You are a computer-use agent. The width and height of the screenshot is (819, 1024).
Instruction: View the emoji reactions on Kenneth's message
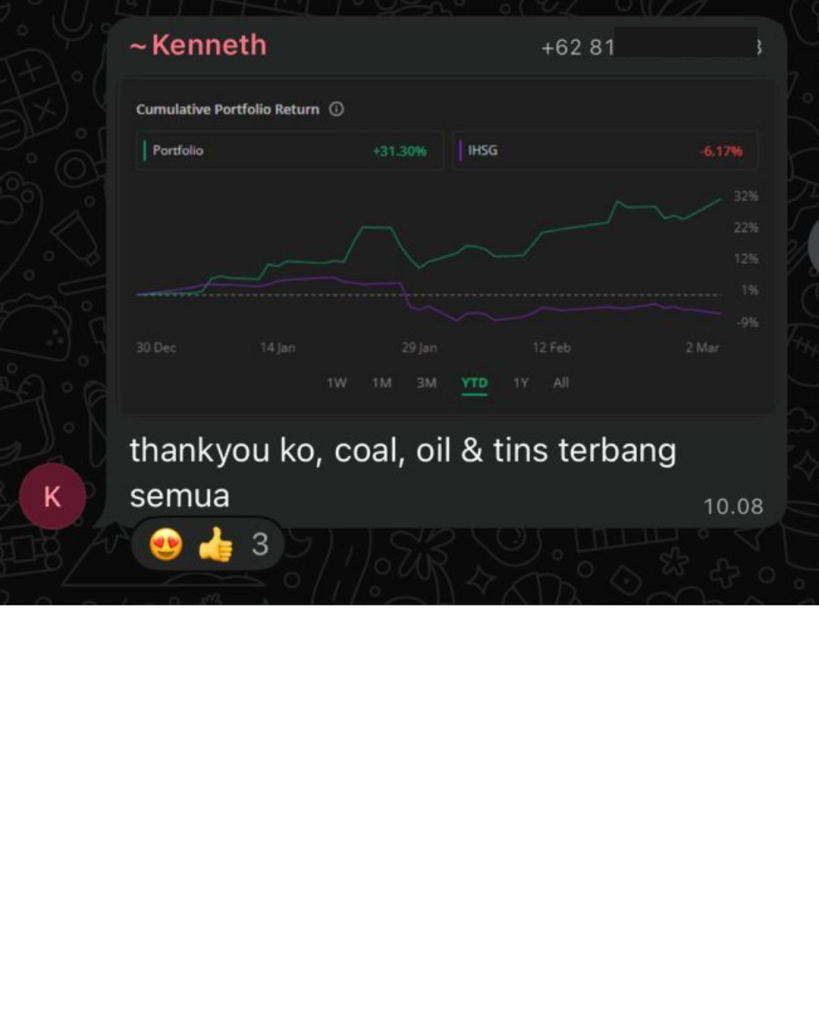[x=208, y=545]
